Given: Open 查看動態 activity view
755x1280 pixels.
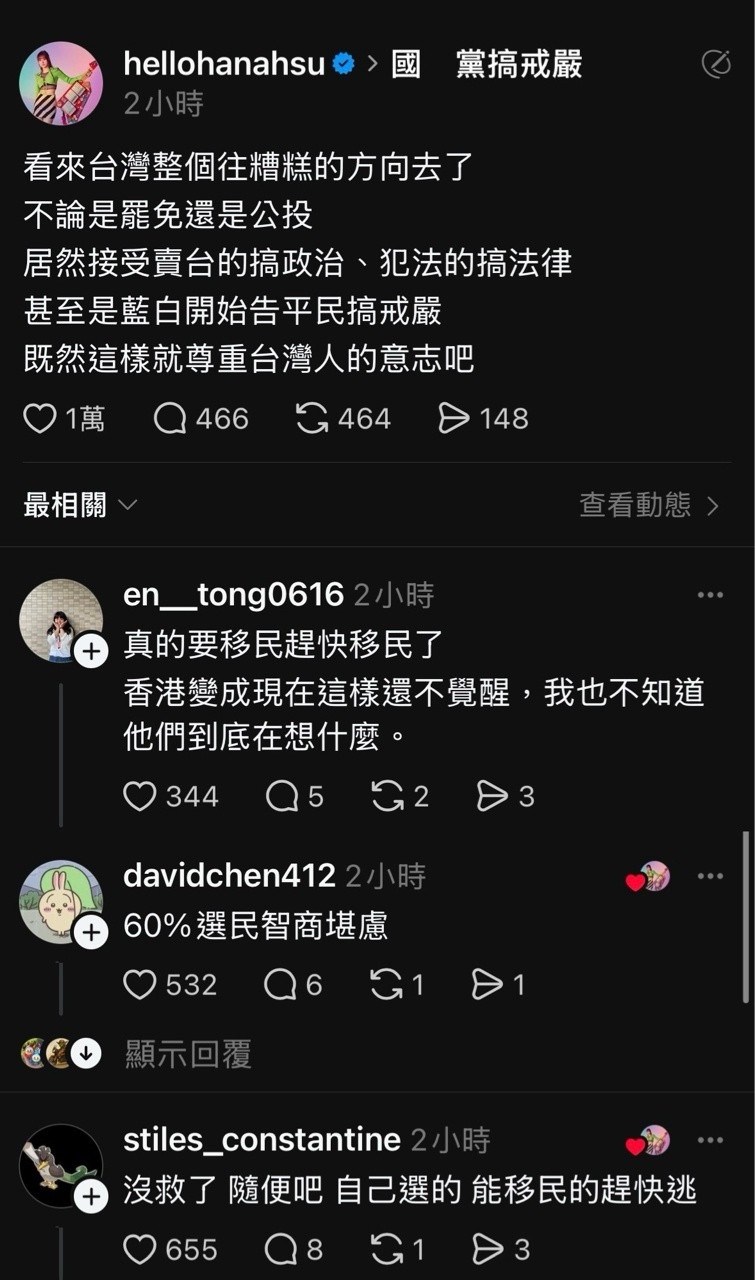Looking at the screenshot, I should point(650,506).
